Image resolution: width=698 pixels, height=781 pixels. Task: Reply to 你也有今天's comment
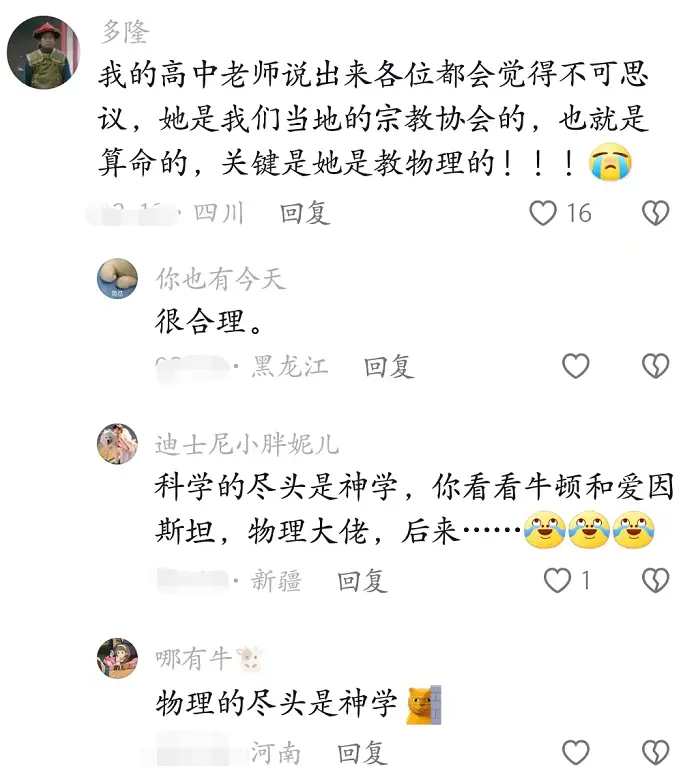tap(389, 367)
